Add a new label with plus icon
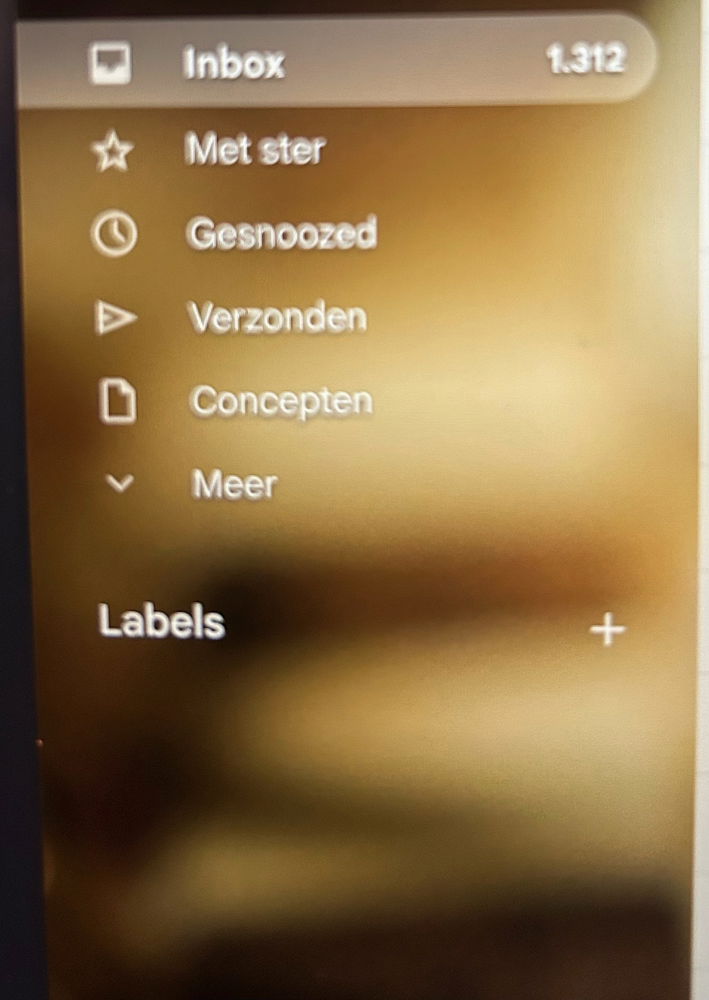 point(607,630)
